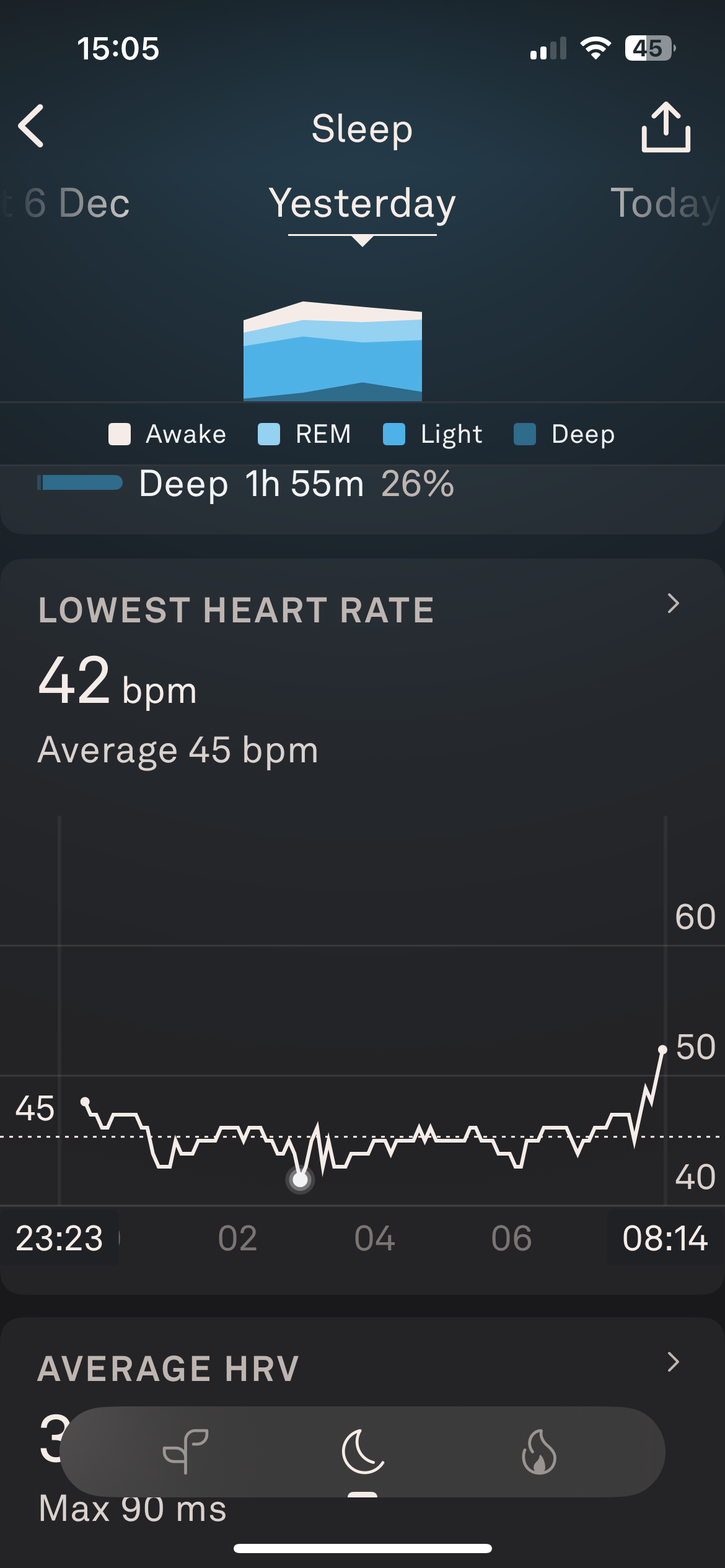Select the Sleep moon tab
The image size is (725, 1568).
click(362, 1452)
